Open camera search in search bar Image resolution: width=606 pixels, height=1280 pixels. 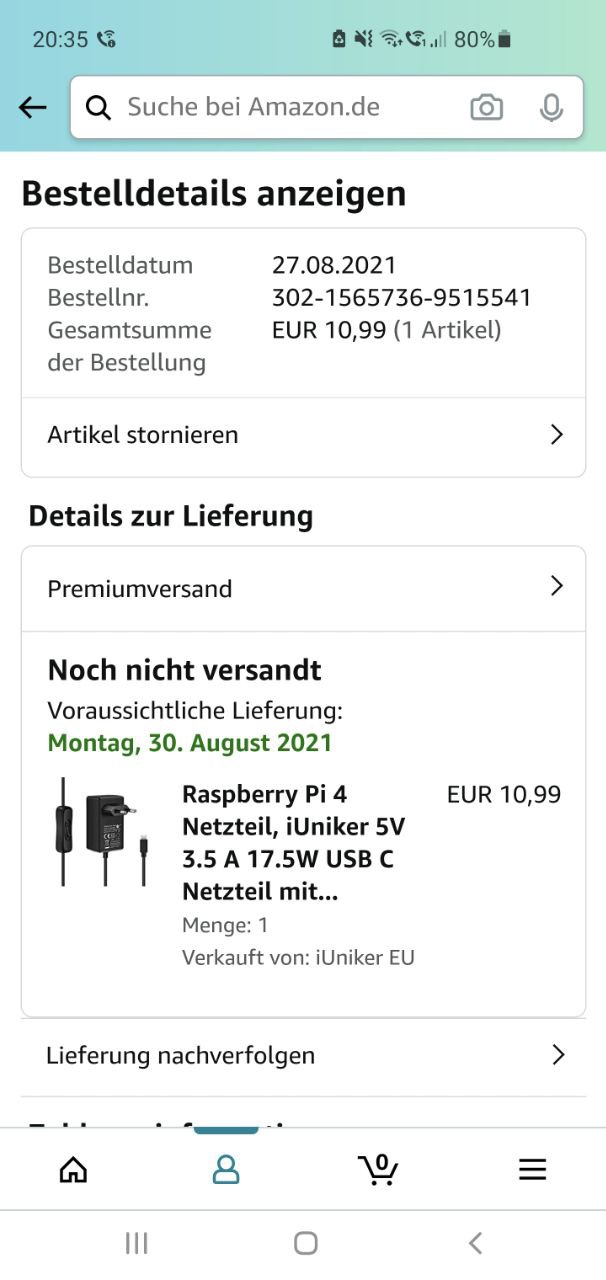coord(487,107)
